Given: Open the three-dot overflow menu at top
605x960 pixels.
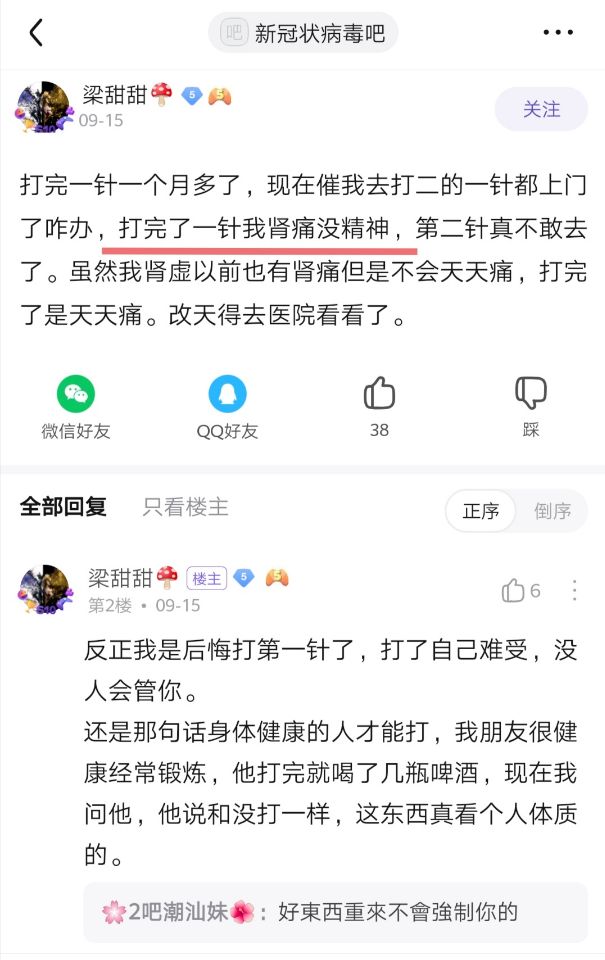Looking at the screenshot, I should 557,33.
